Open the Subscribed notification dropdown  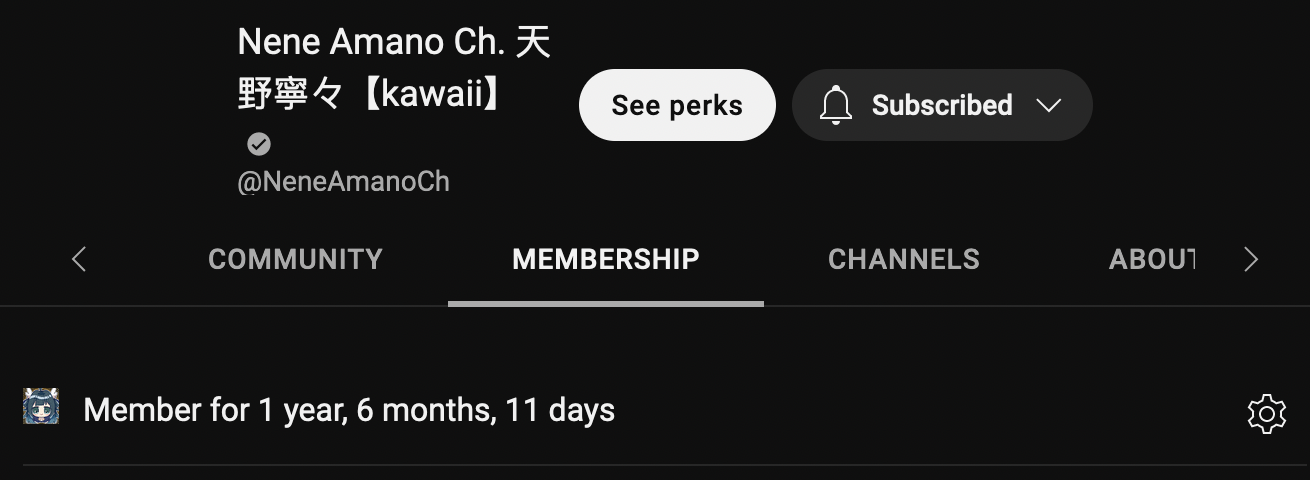(x=941, y=105)
